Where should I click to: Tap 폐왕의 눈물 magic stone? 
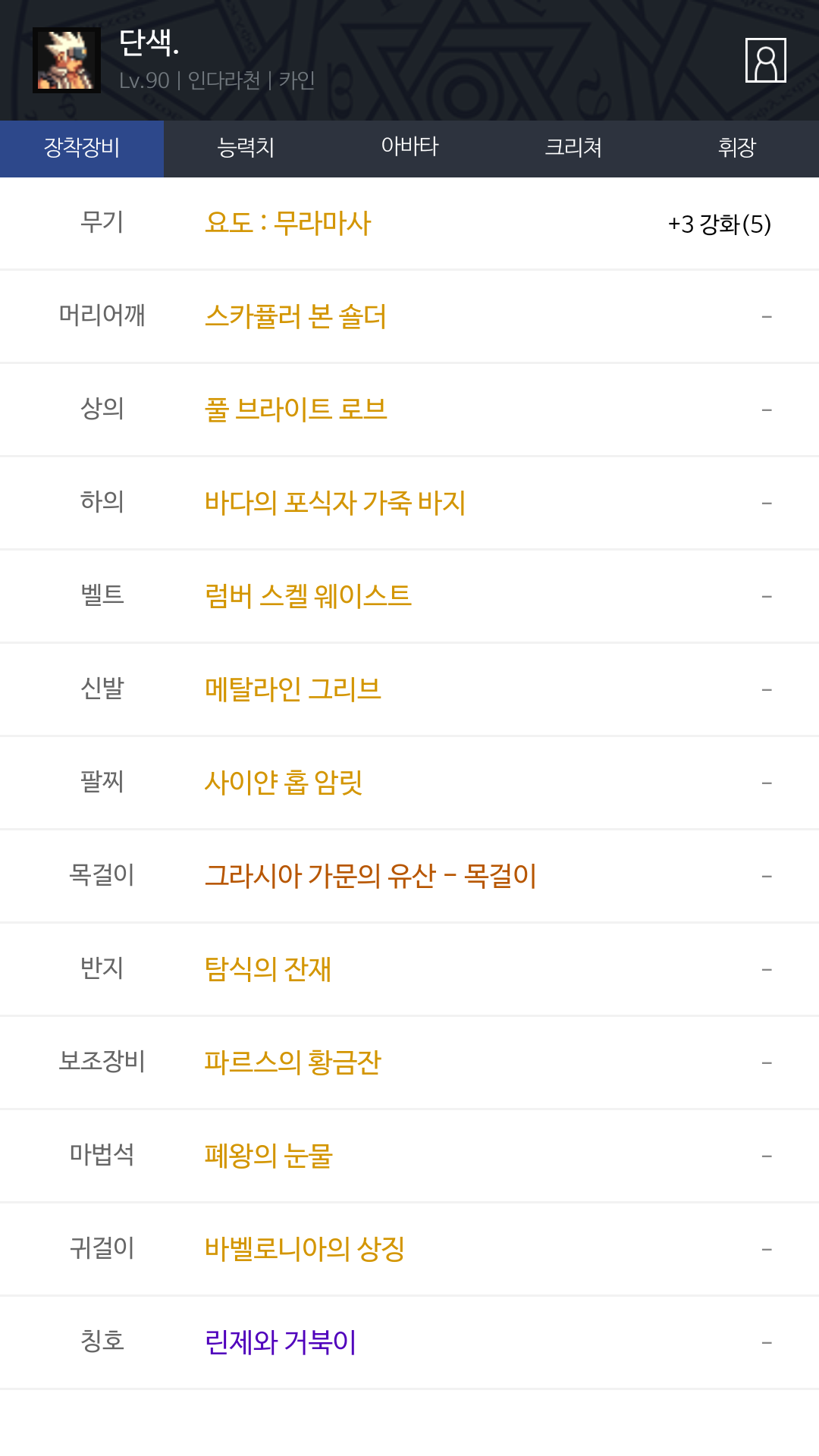(268, 1156)
